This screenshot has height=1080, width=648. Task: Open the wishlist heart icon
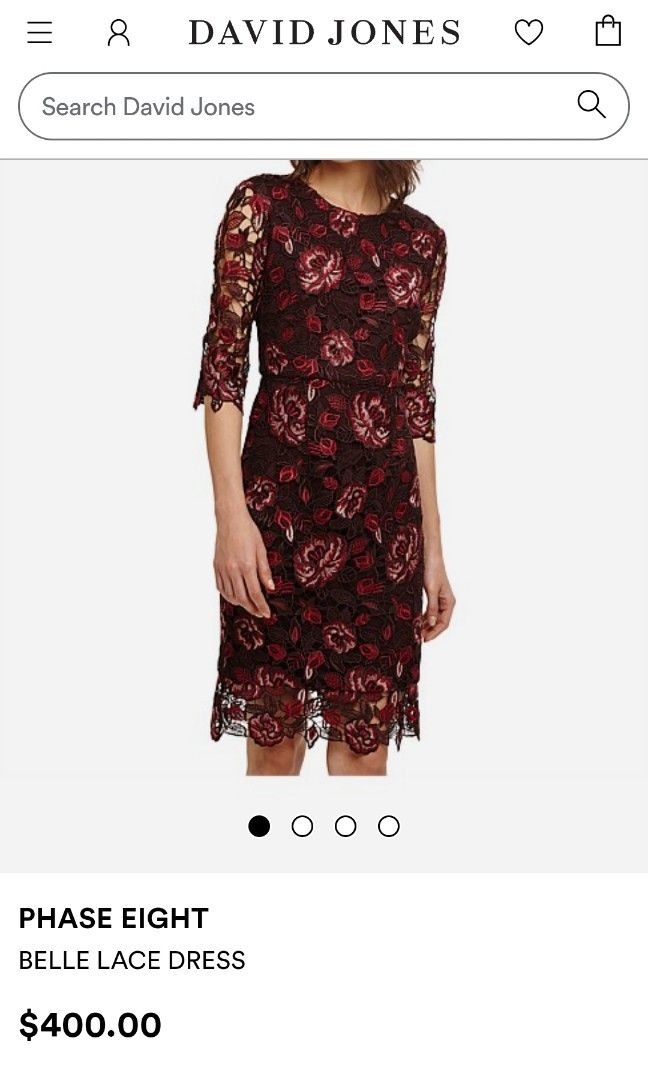(528, 33)
